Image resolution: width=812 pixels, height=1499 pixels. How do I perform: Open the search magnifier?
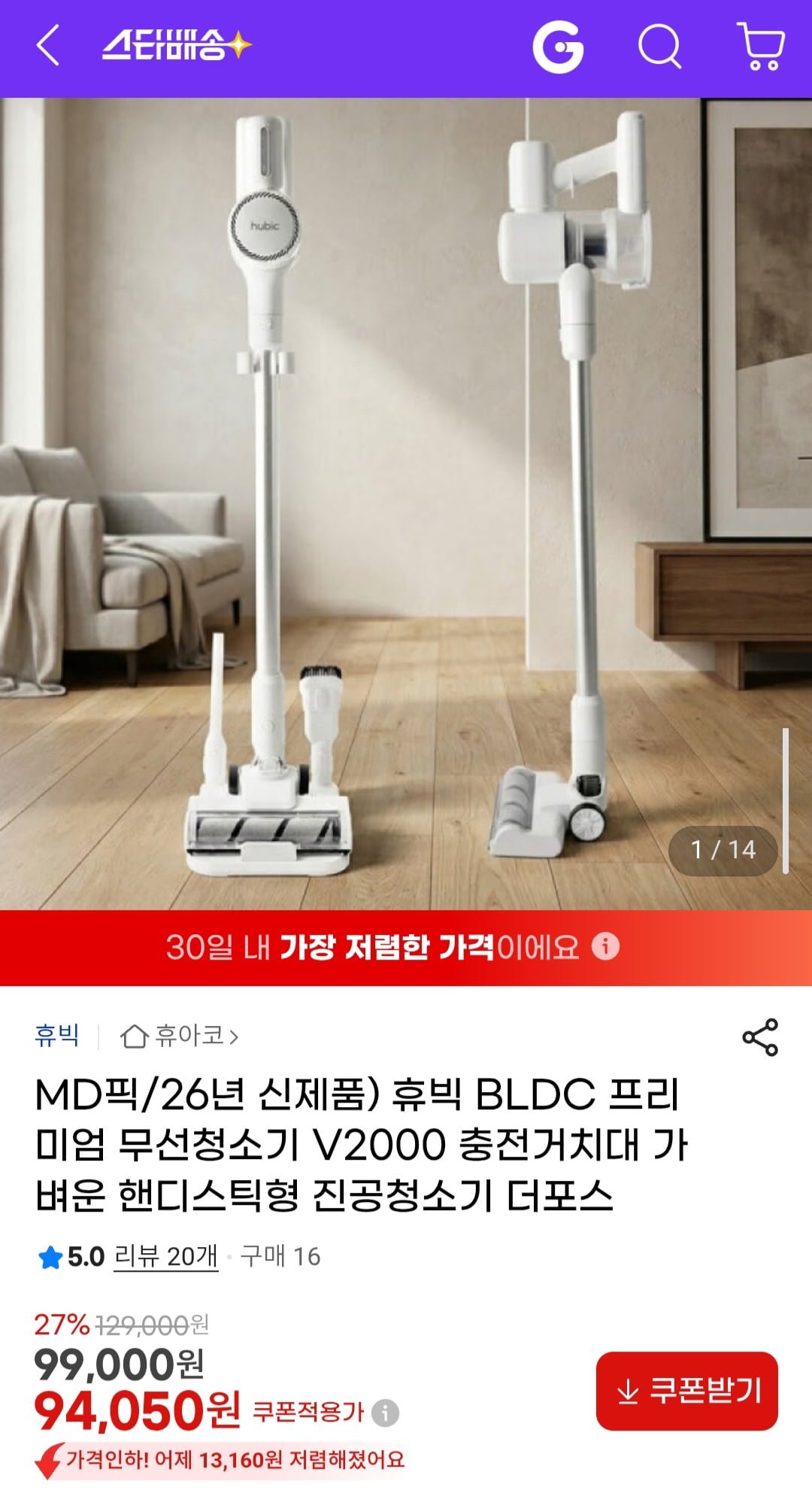(659, 47)
